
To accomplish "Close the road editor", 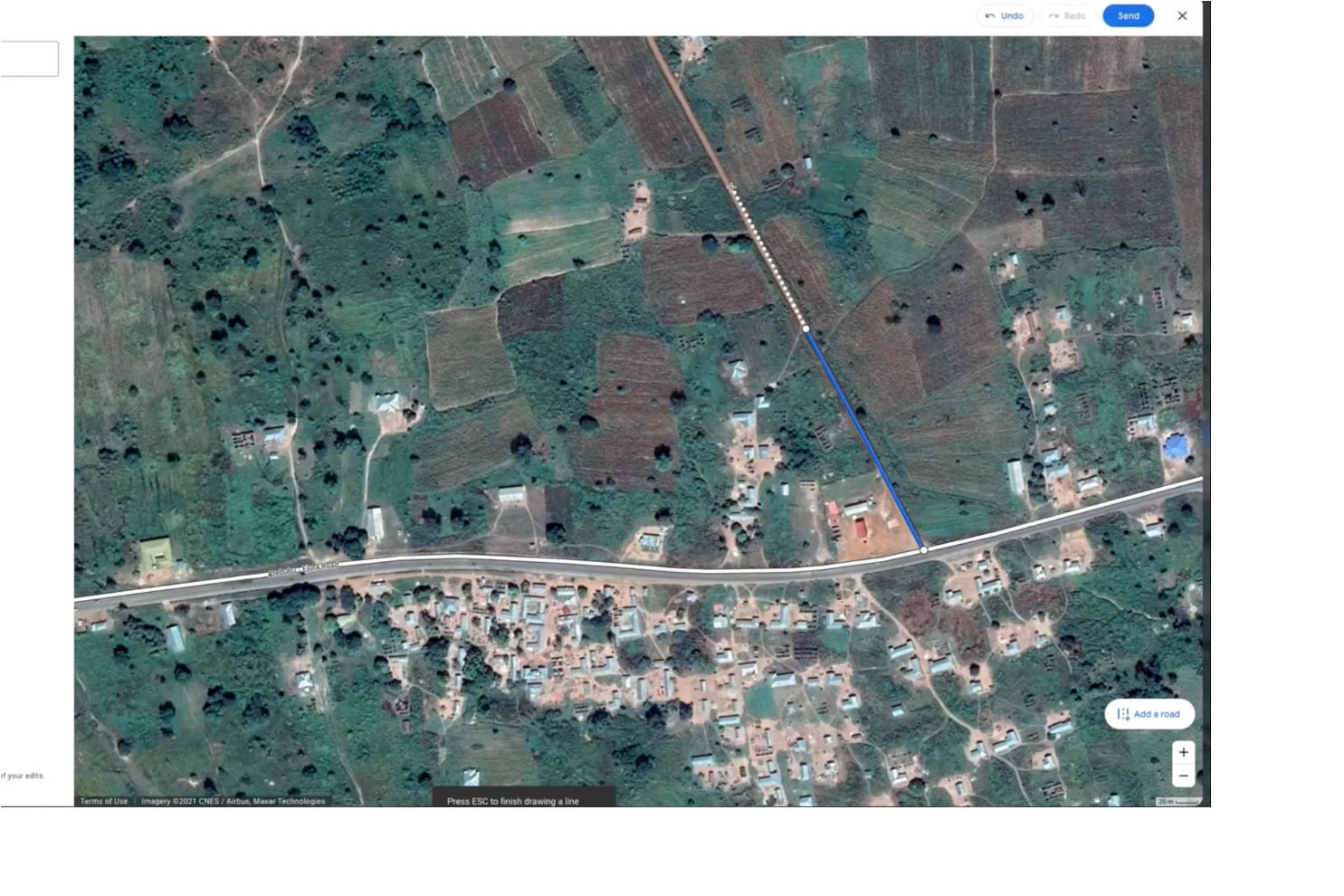I will point(1182,15).
